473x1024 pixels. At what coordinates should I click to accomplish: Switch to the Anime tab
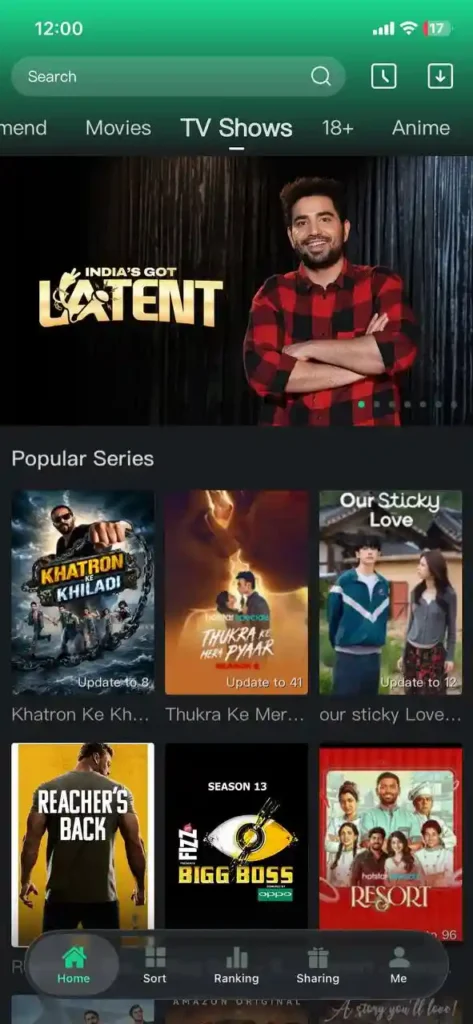point(421,128)
